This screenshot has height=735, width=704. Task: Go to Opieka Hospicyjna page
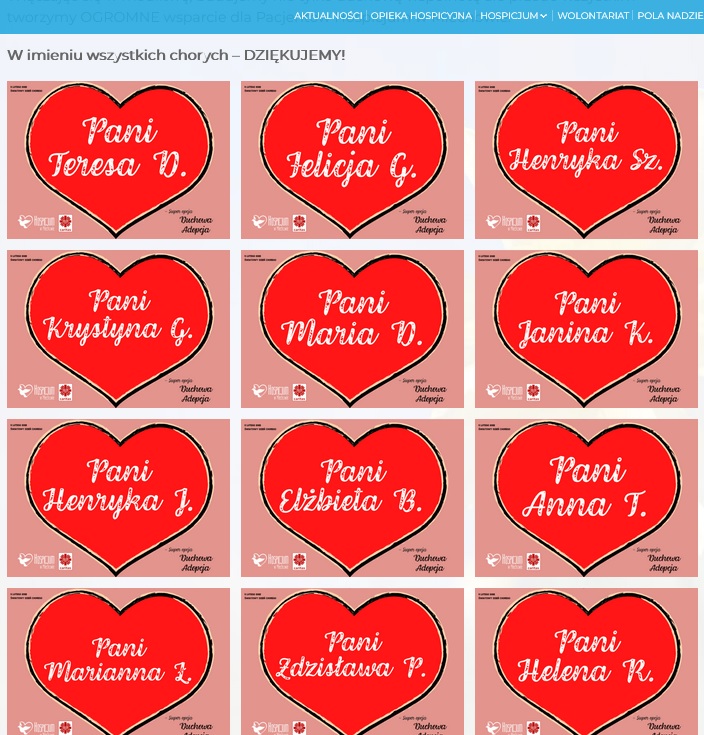point(420,16)
